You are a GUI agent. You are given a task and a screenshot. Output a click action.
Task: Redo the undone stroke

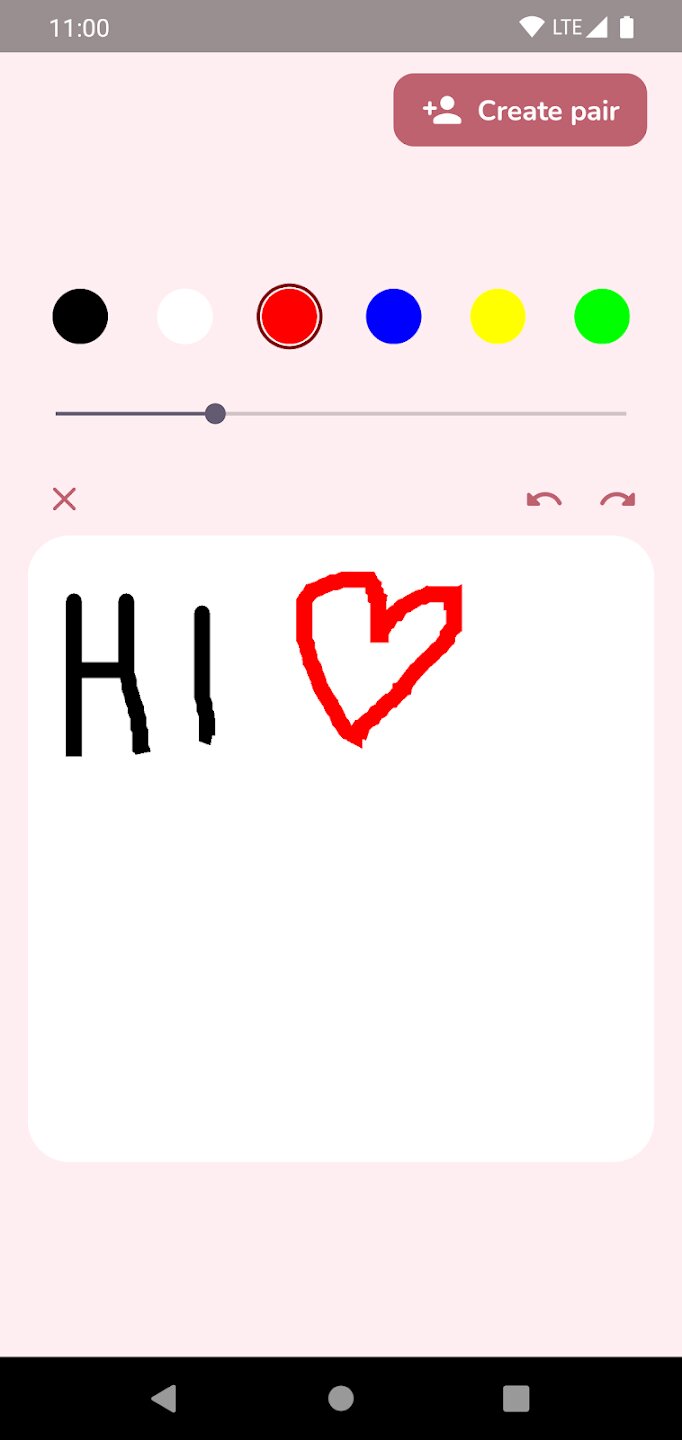pyautogui.click(x=618, y=499)
